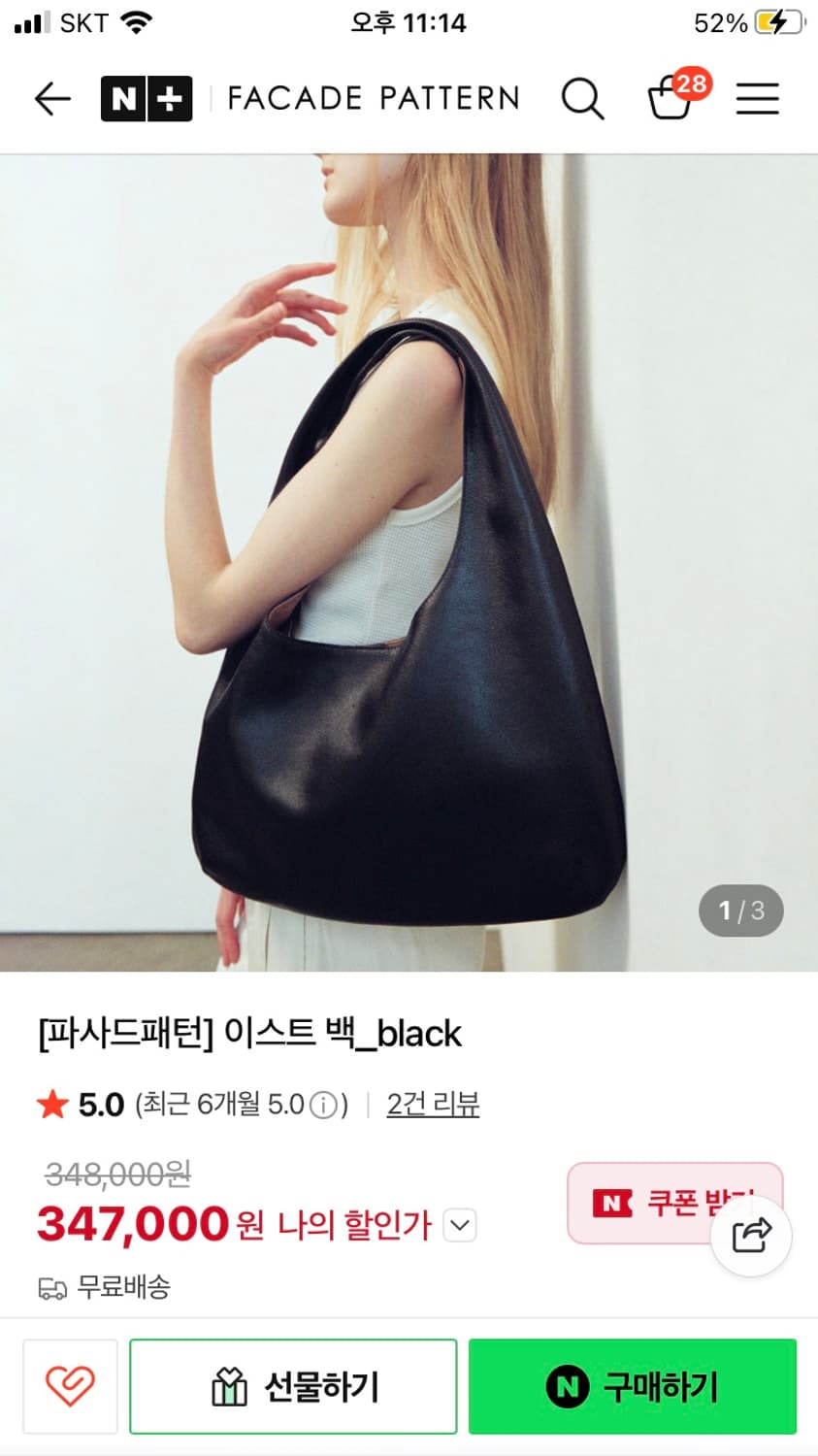Tap the share icon near the coupon
The height and width of the screenshot is (1456, 818).
tap(751, 1234)
